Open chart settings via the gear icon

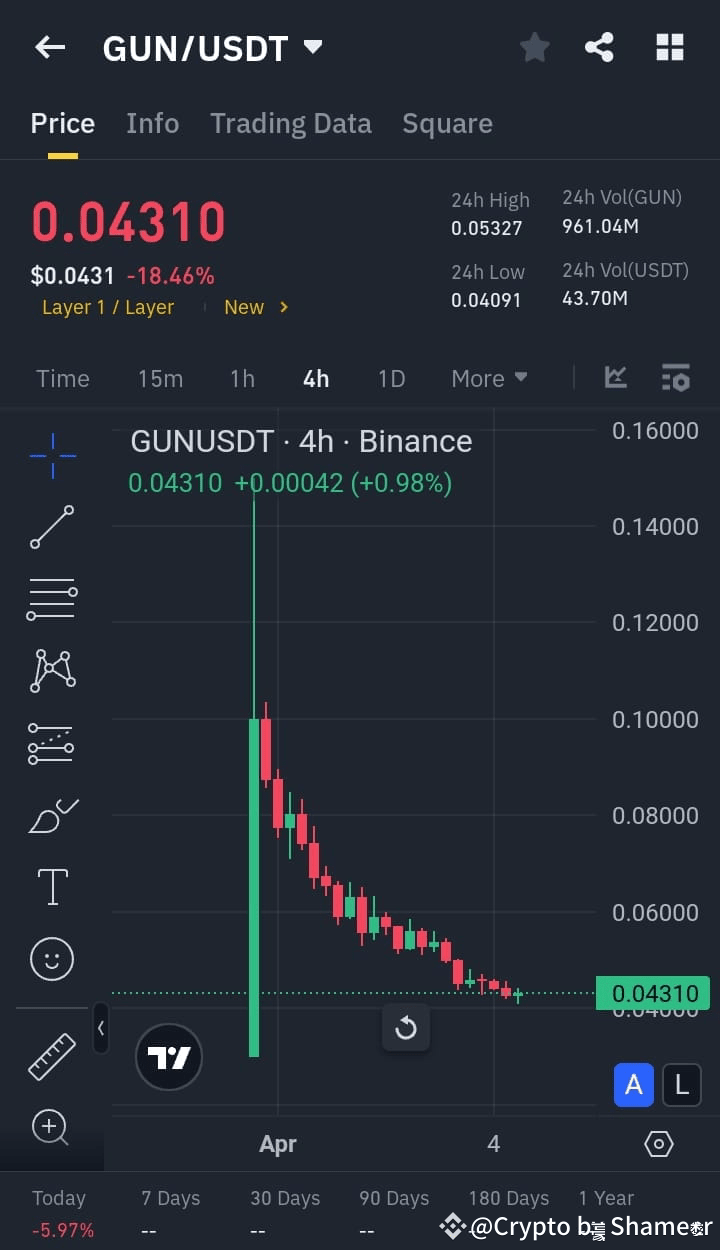pyautogui.click(x=658, y=1143)
